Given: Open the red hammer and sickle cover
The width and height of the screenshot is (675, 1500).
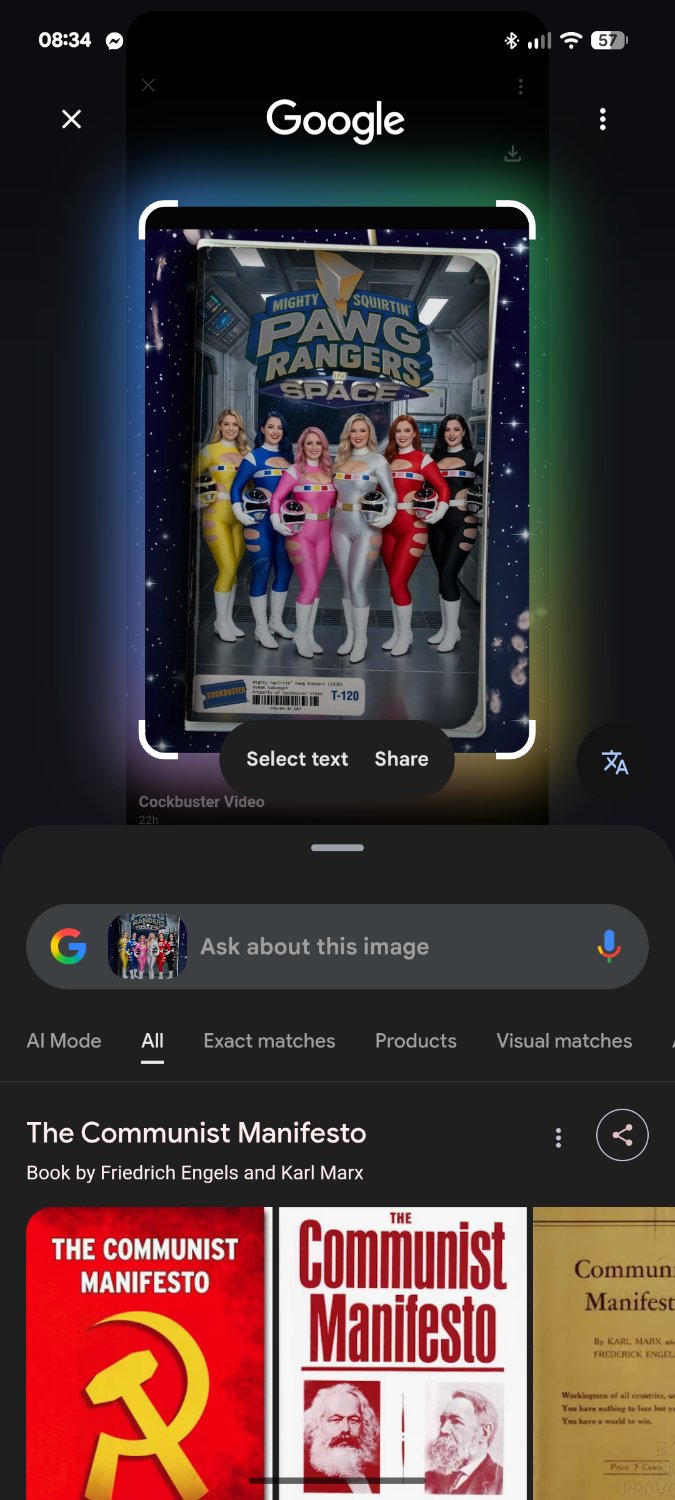Looking at the screenshot, I should pos(146,1350).
